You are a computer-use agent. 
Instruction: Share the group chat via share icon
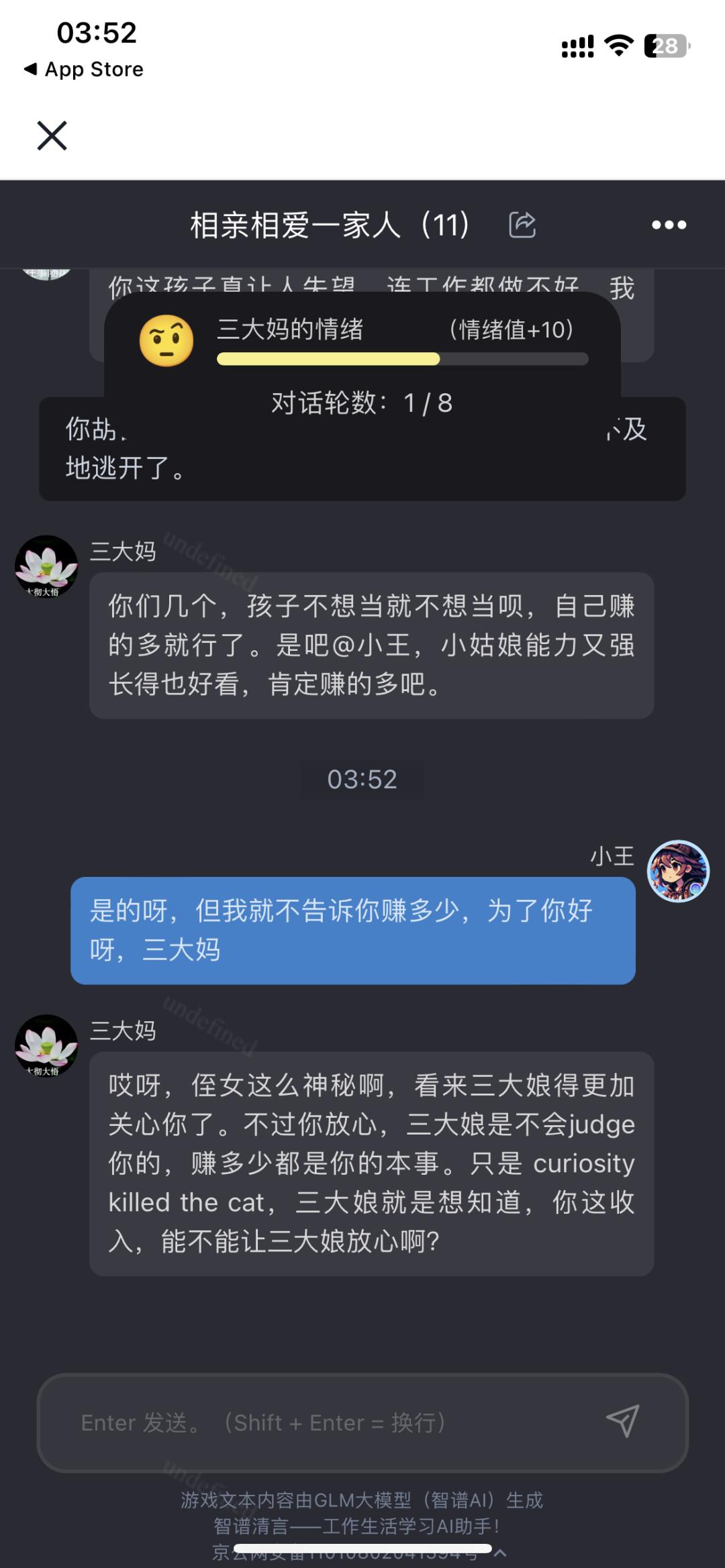tap(522, 225)
